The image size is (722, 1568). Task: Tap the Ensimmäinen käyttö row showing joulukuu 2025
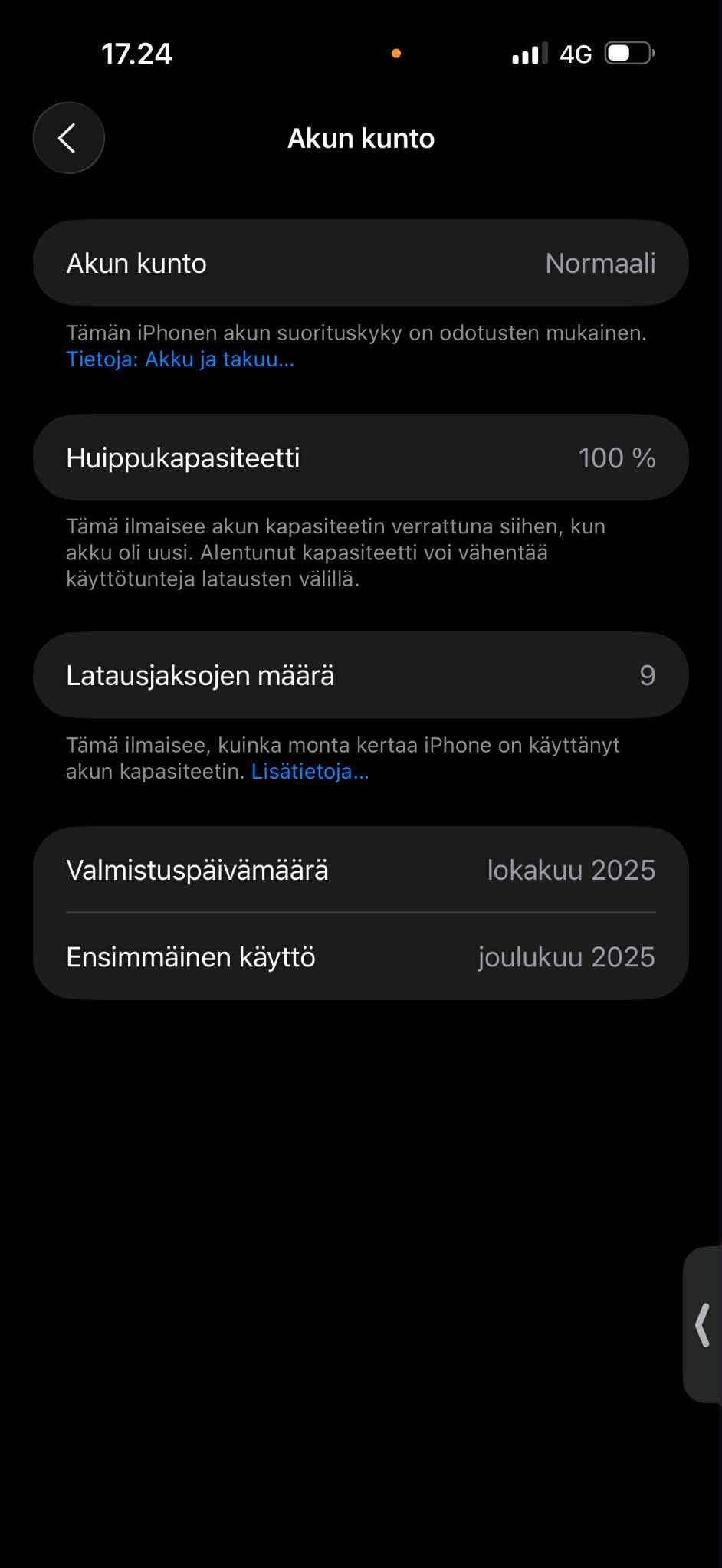(360, 956)
